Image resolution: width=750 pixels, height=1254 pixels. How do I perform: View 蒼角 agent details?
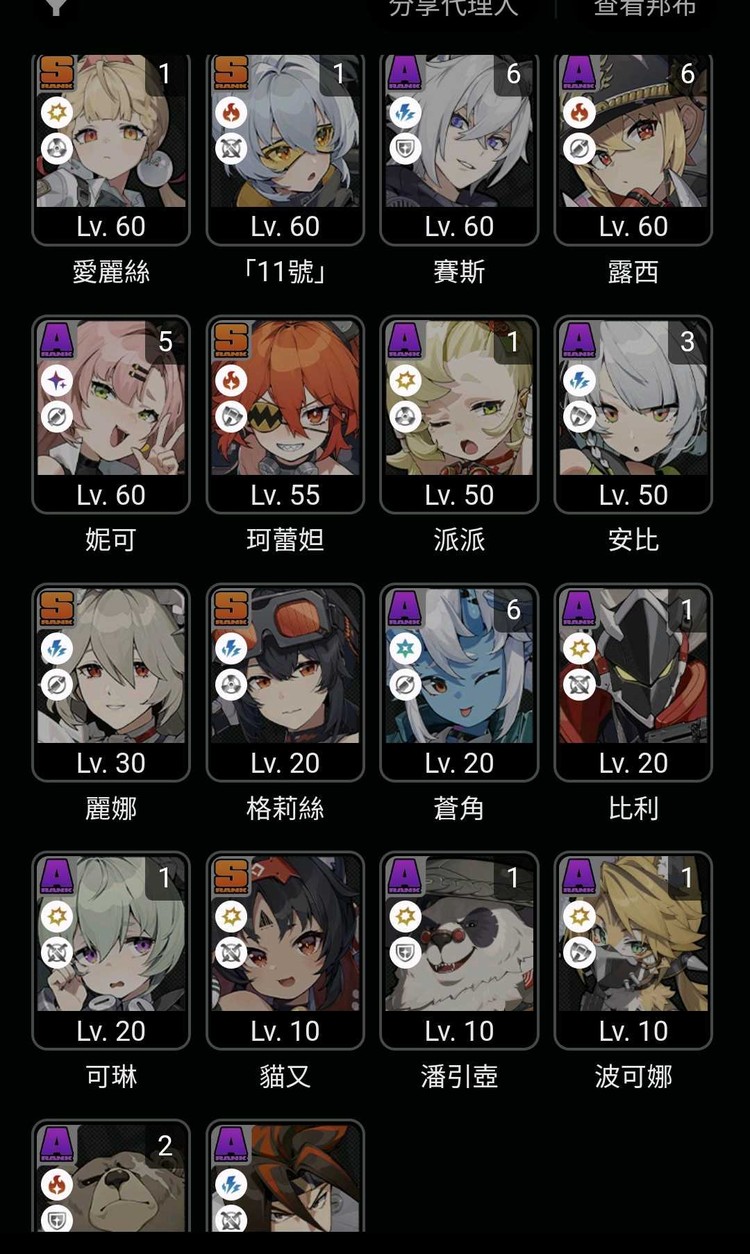click(459, 682)
